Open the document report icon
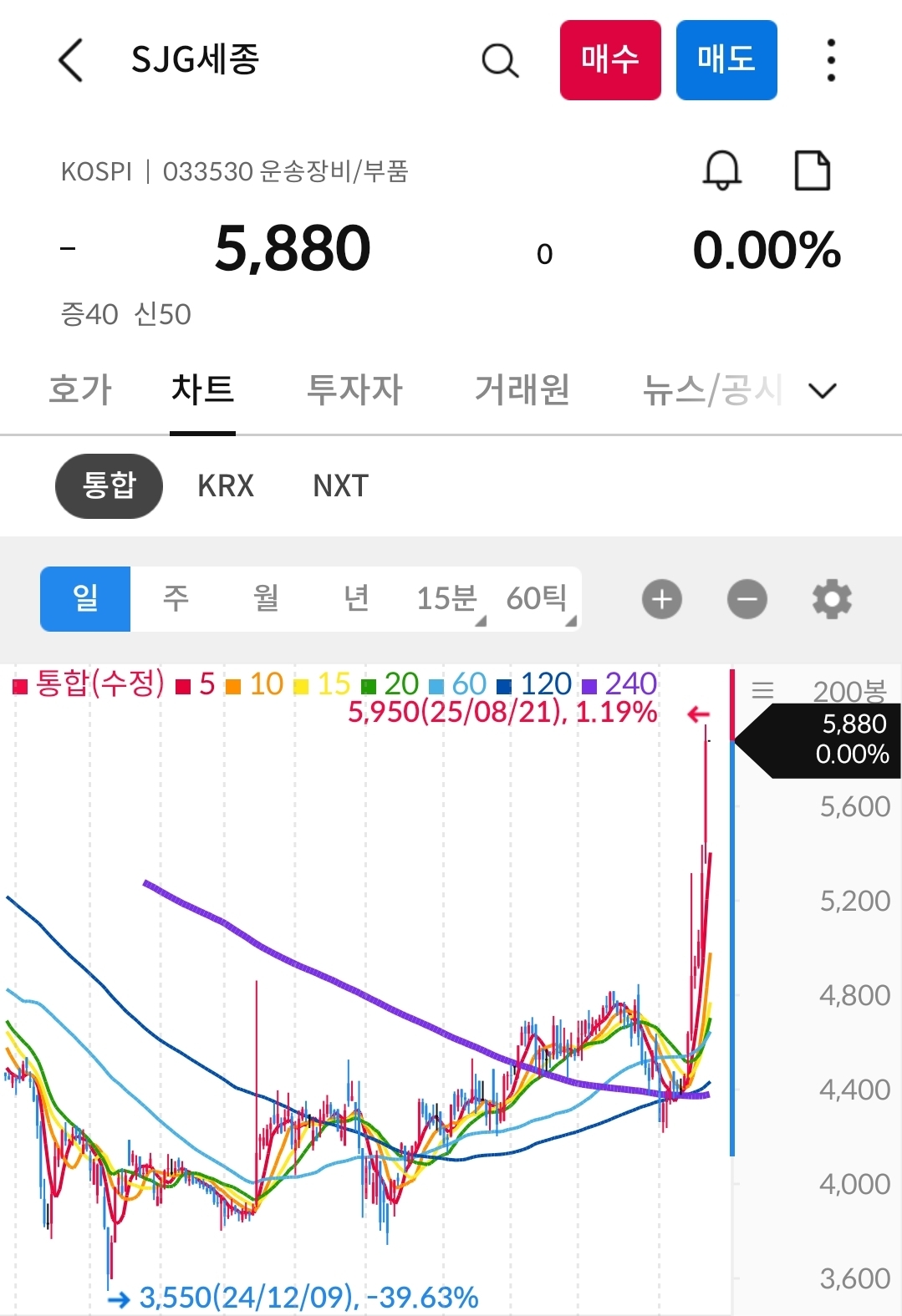This screenshot has width=902, height=1316. click(x=811, y=171)
